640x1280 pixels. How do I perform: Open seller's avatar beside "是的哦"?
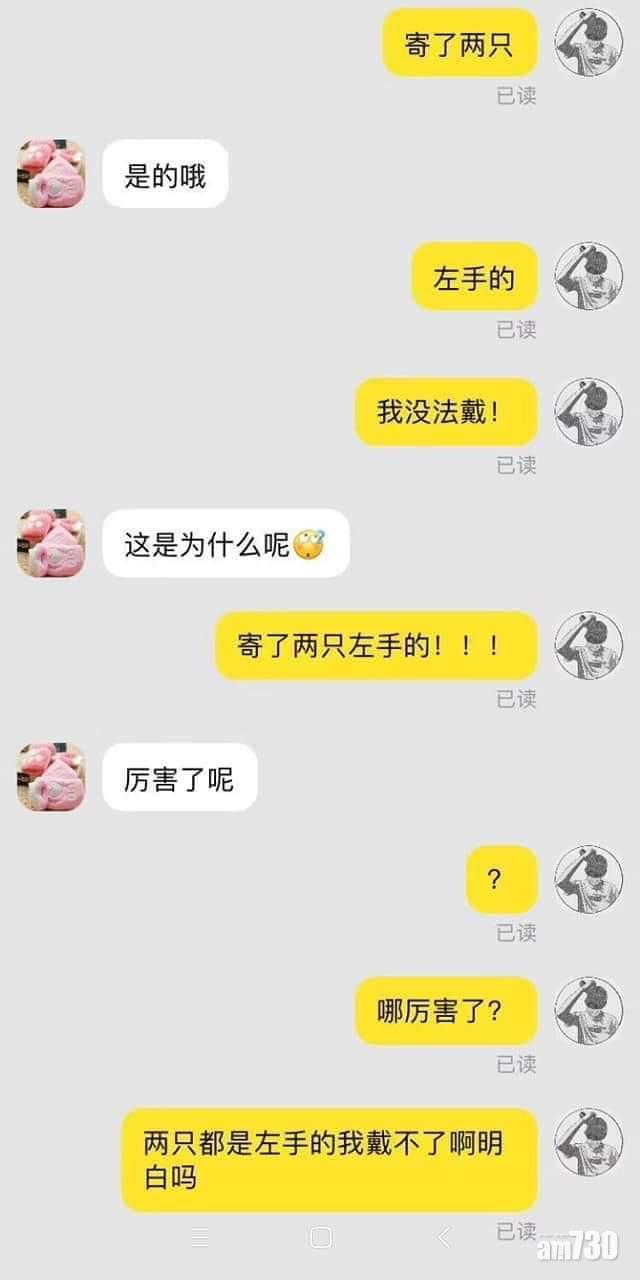pos(51,174)
